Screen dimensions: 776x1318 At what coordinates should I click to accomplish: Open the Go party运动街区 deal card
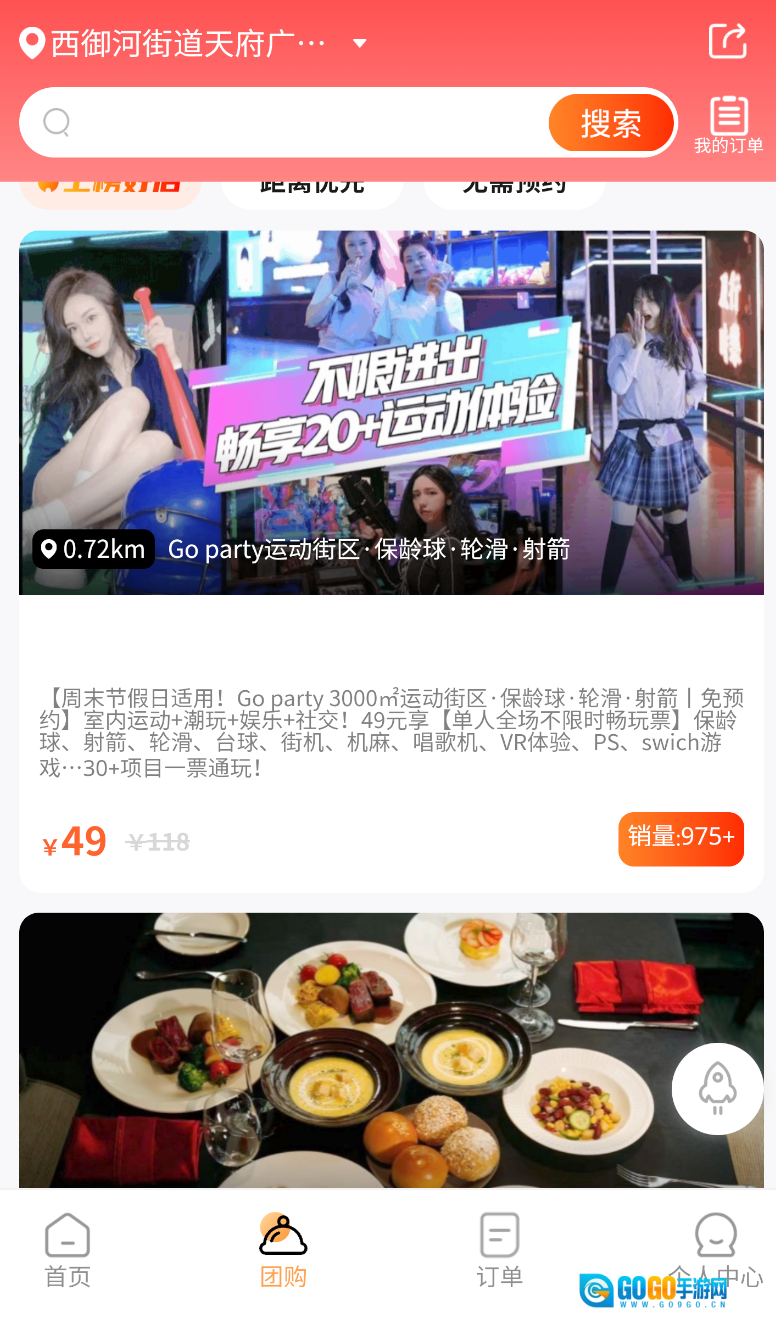coord(391,560)
